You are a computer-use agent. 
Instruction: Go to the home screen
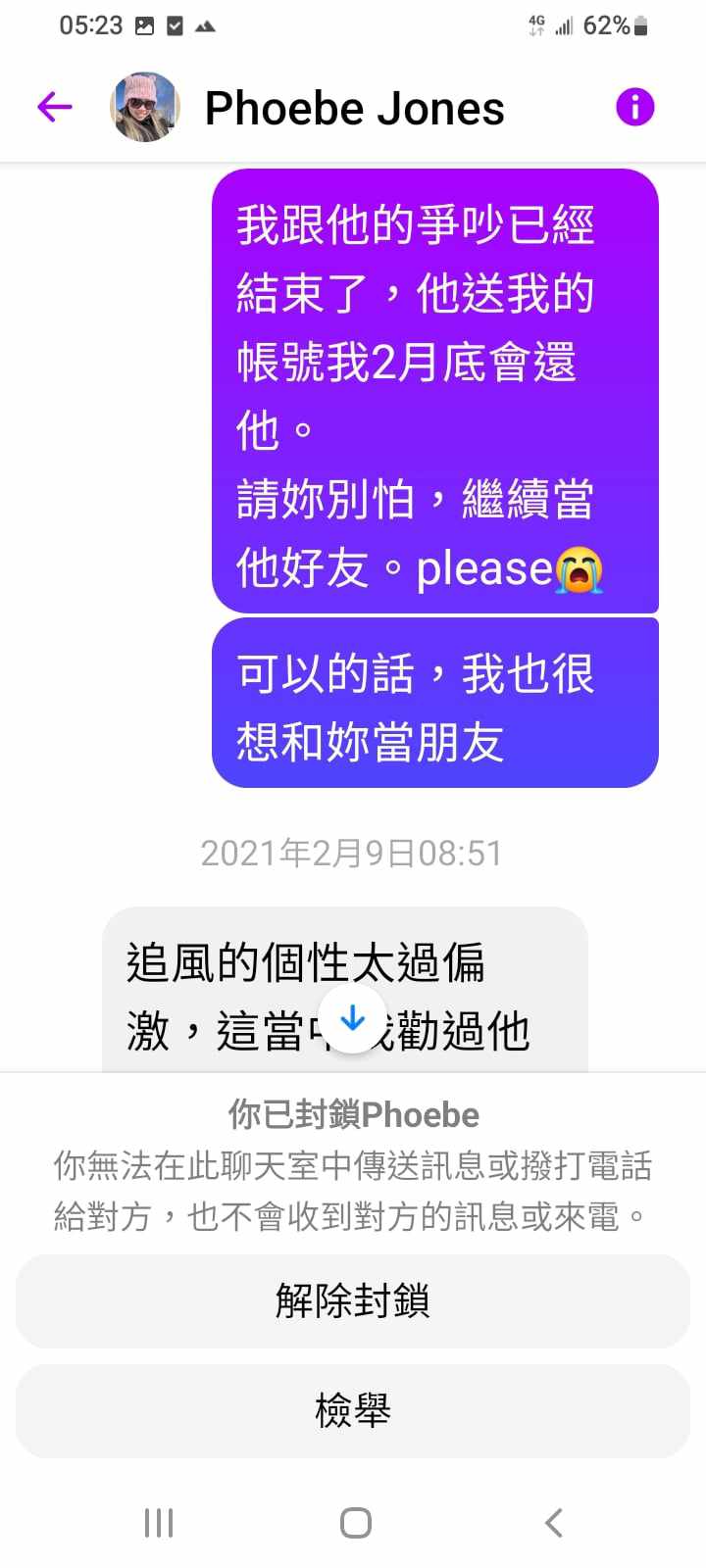coord(355,1522)
